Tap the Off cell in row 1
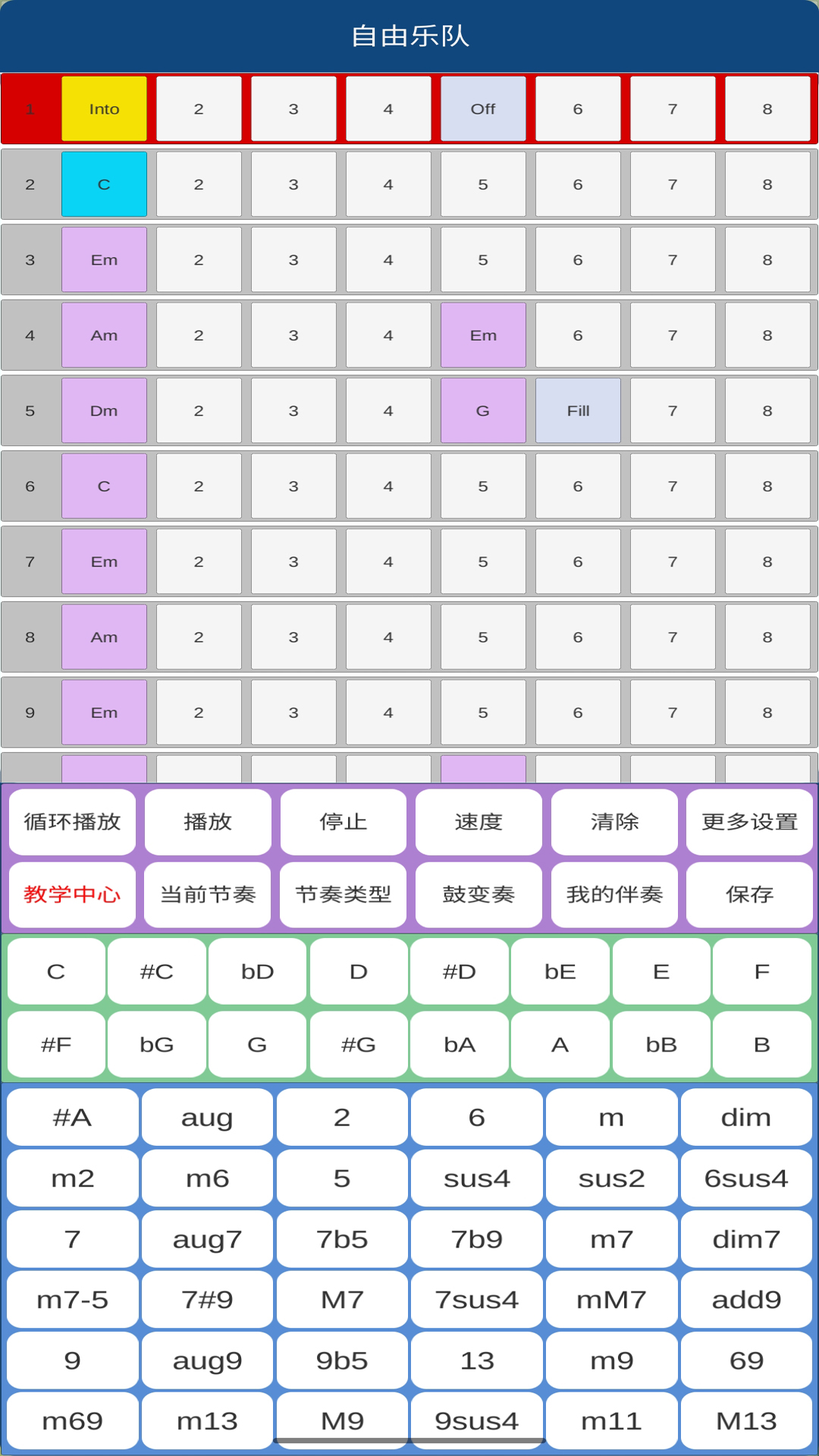Image resolution: width=819 pixels, height=1456 pixels. pyautogui.click(x=483, y=108)
